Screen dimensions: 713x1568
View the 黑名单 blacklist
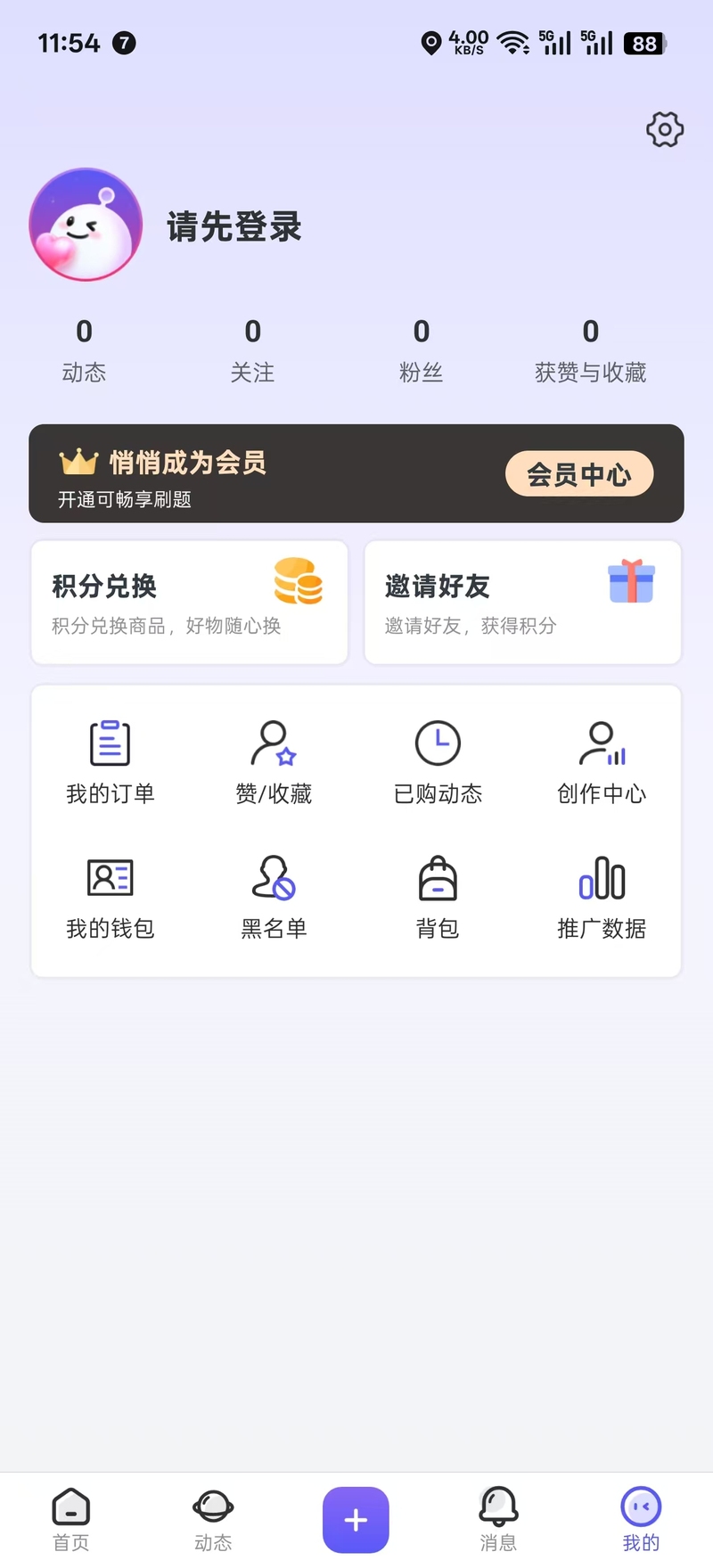[x=274, y=898]
